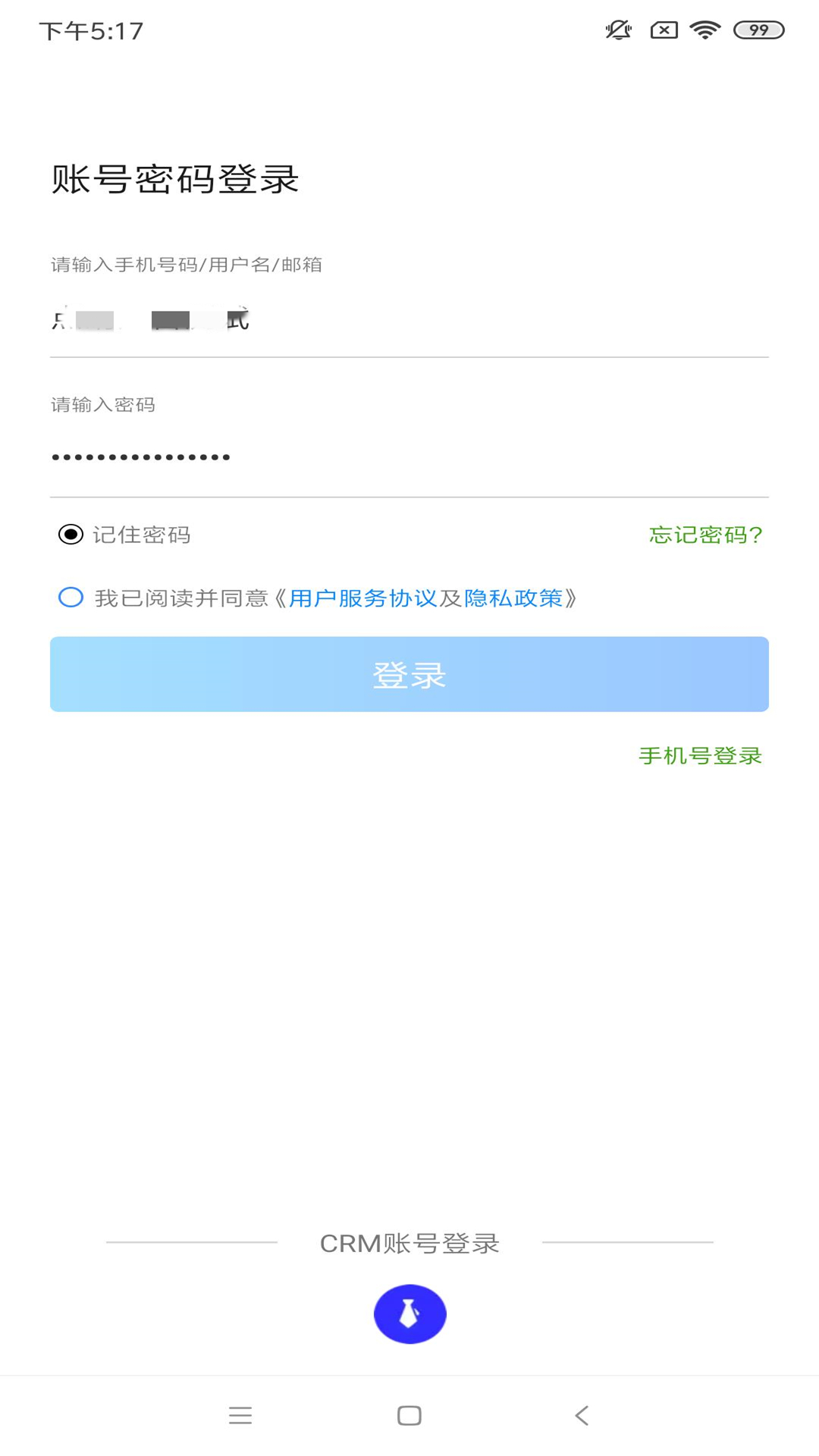This screenshot has height=1456, width=819.
Task: Log in with the CRM account icon
Action: coord(409,1313)
